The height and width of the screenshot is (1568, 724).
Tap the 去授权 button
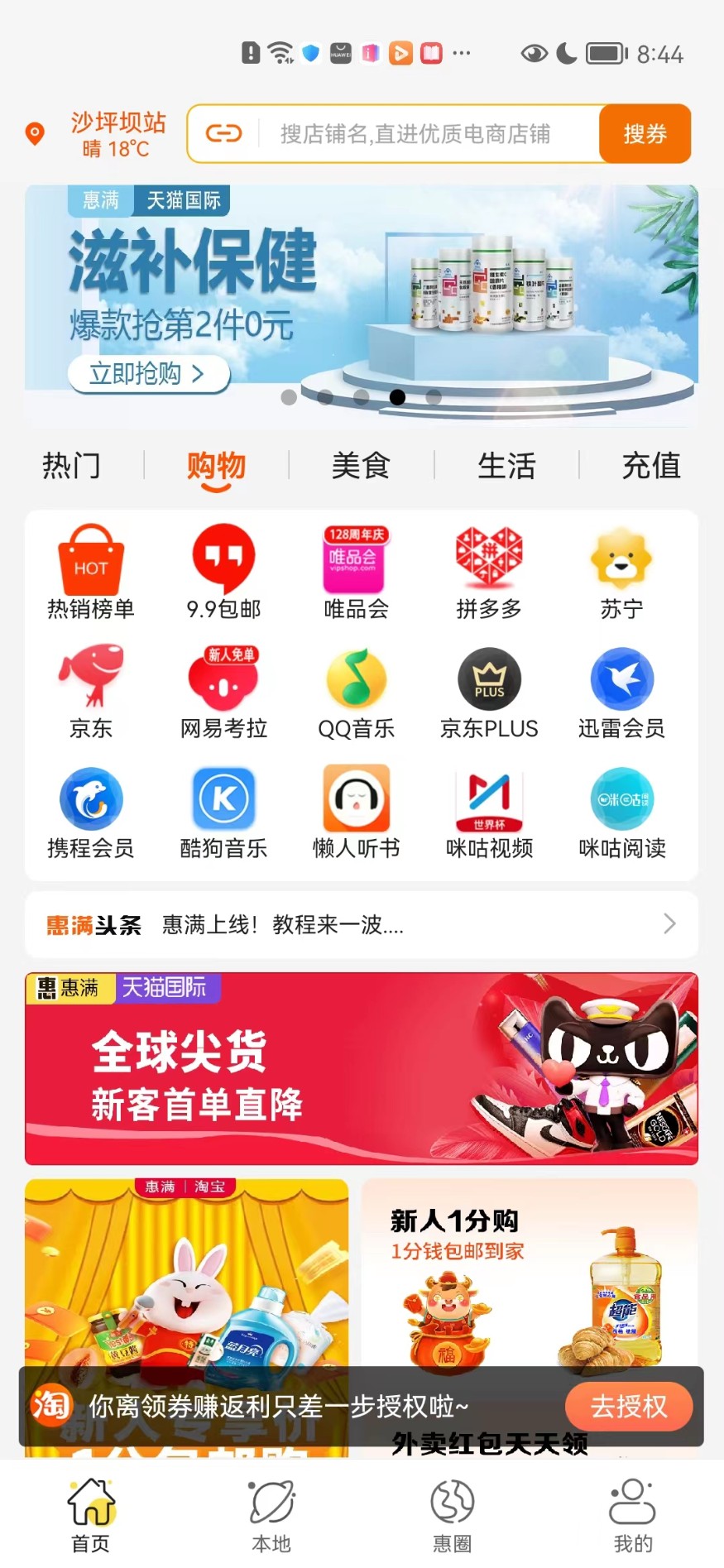(x=629, y=1406)
